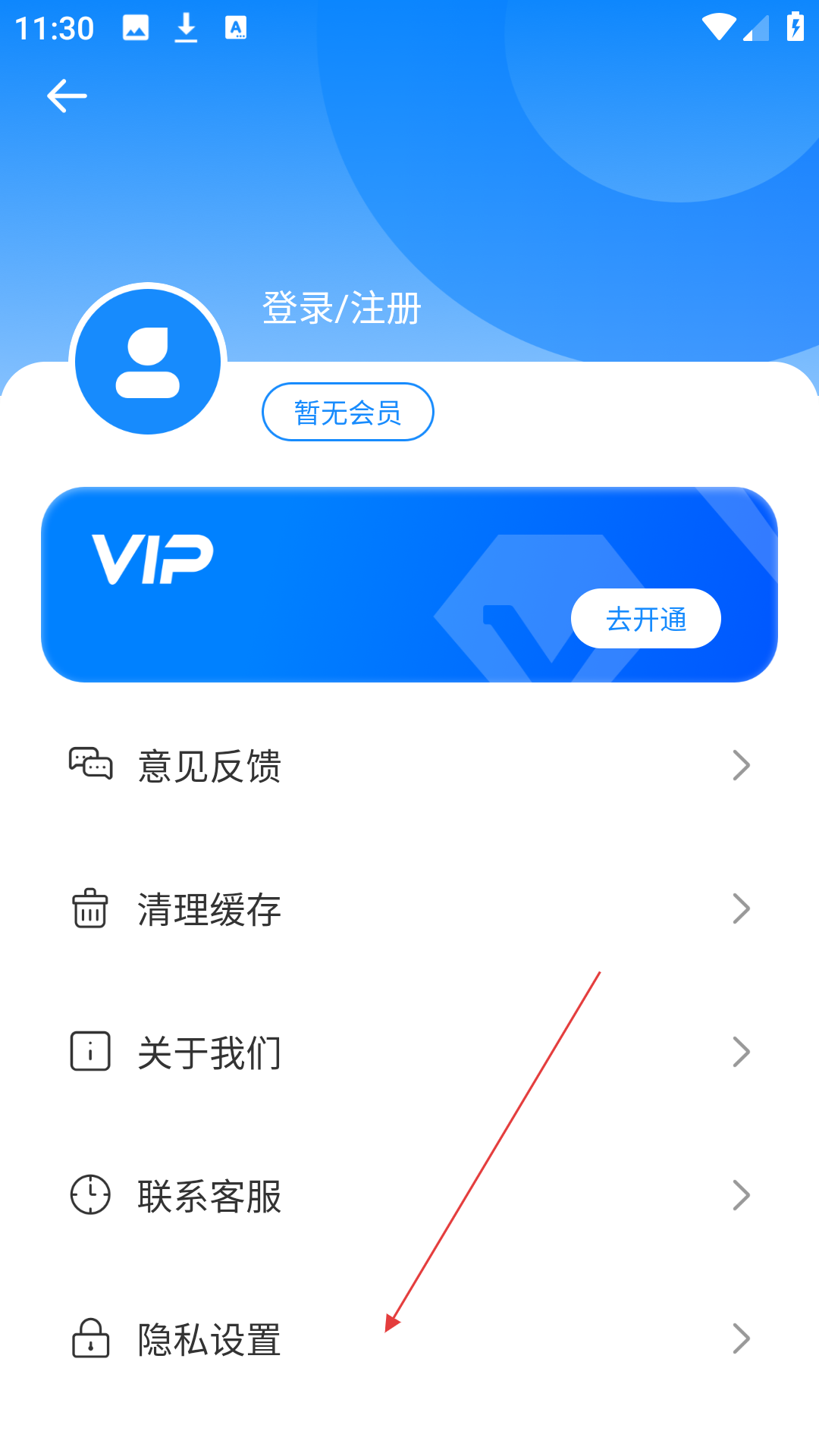
Task: Go back using the top-left arrow
Action: [x=67, y=96]
